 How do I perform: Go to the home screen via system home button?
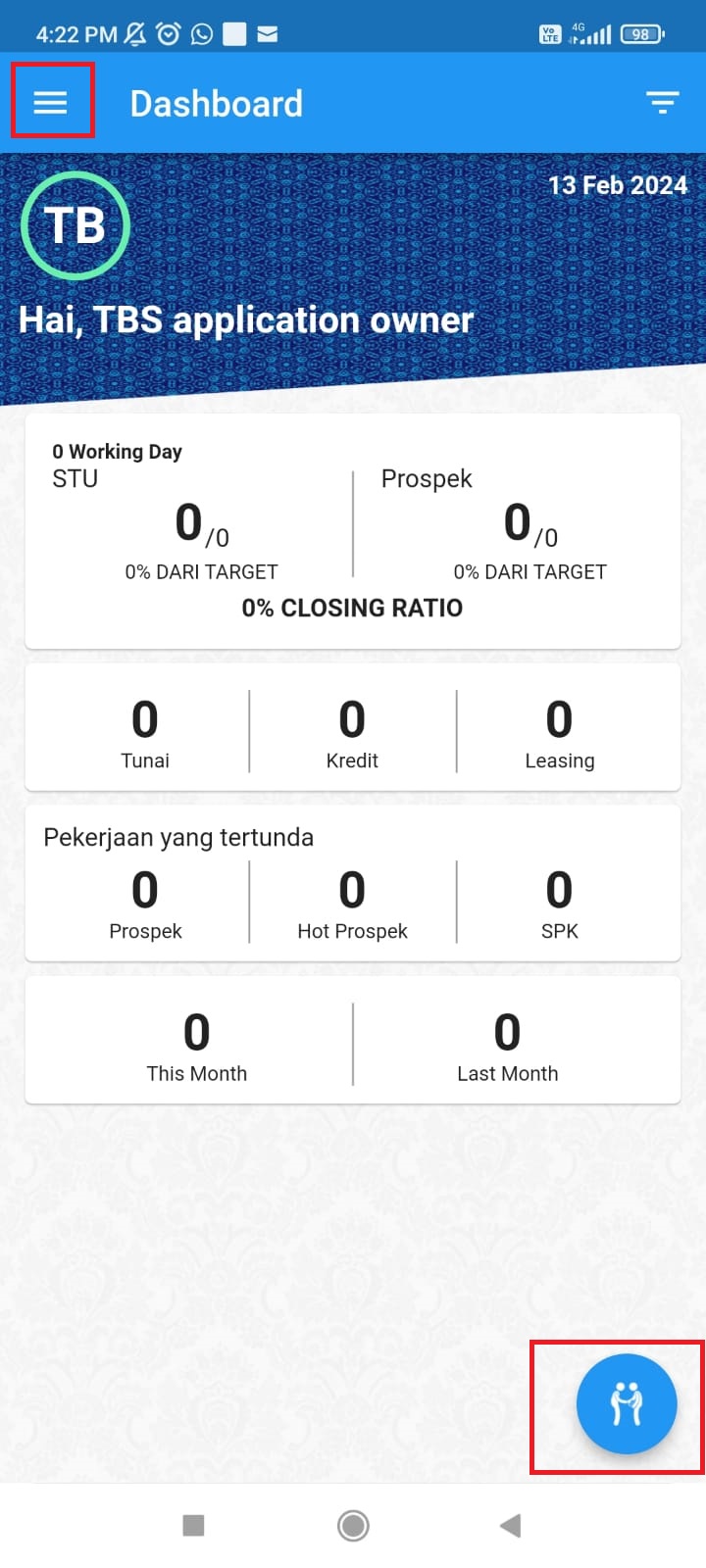353,1525
